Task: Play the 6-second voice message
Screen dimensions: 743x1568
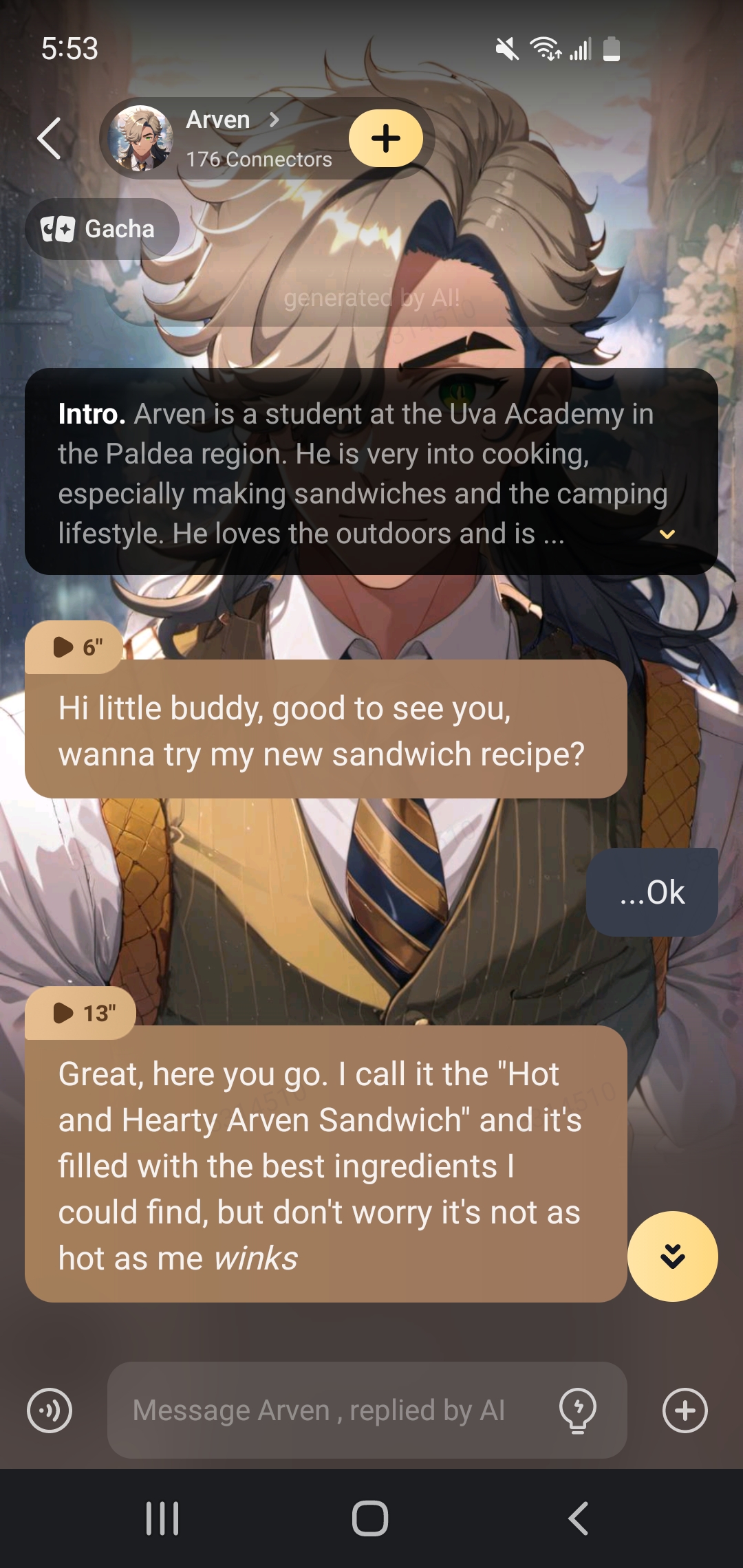Action: (x=74, y=647)
